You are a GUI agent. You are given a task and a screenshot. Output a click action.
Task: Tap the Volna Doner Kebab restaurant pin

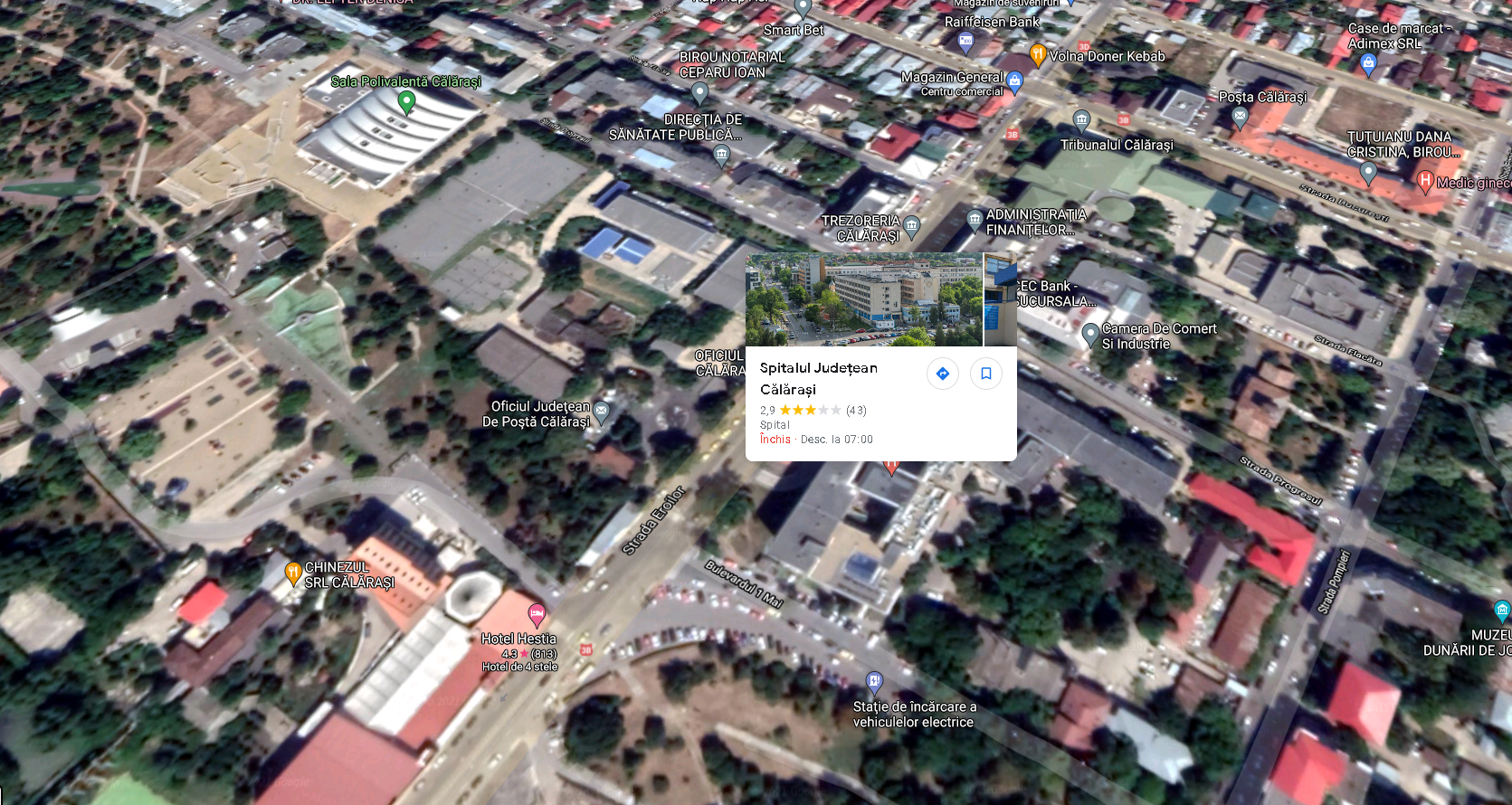[x=1038, y=56]
